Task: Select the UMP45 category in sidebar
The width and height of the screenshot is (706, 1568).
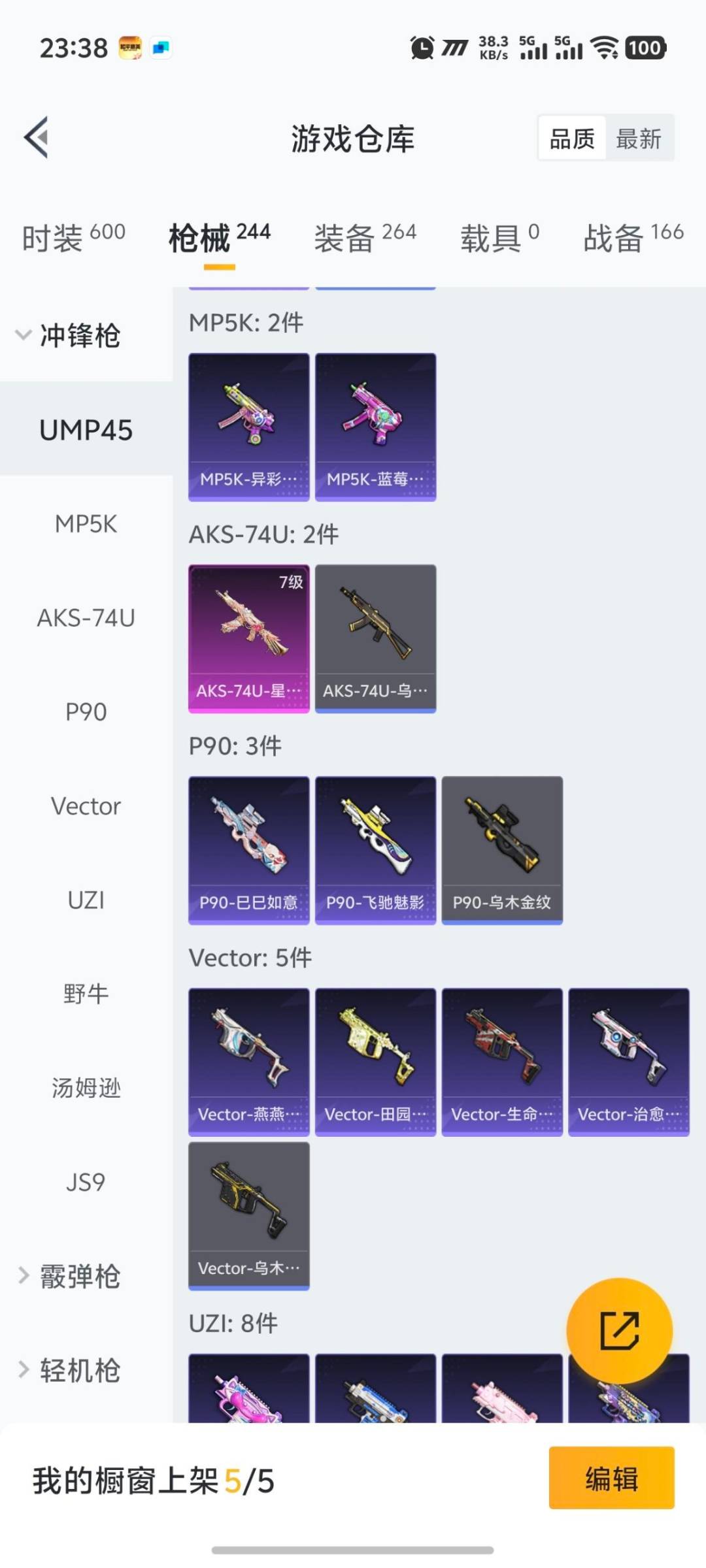Action: pyautogui.click(x=85, y=430)
